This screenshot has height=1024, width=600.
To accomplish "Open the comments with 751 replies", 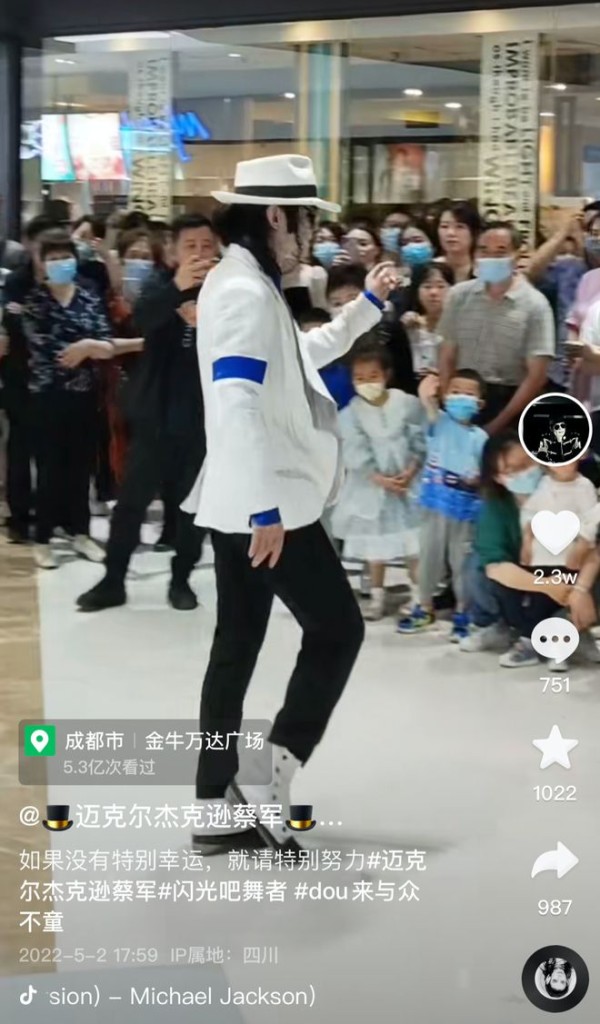I will coord(555,641).
